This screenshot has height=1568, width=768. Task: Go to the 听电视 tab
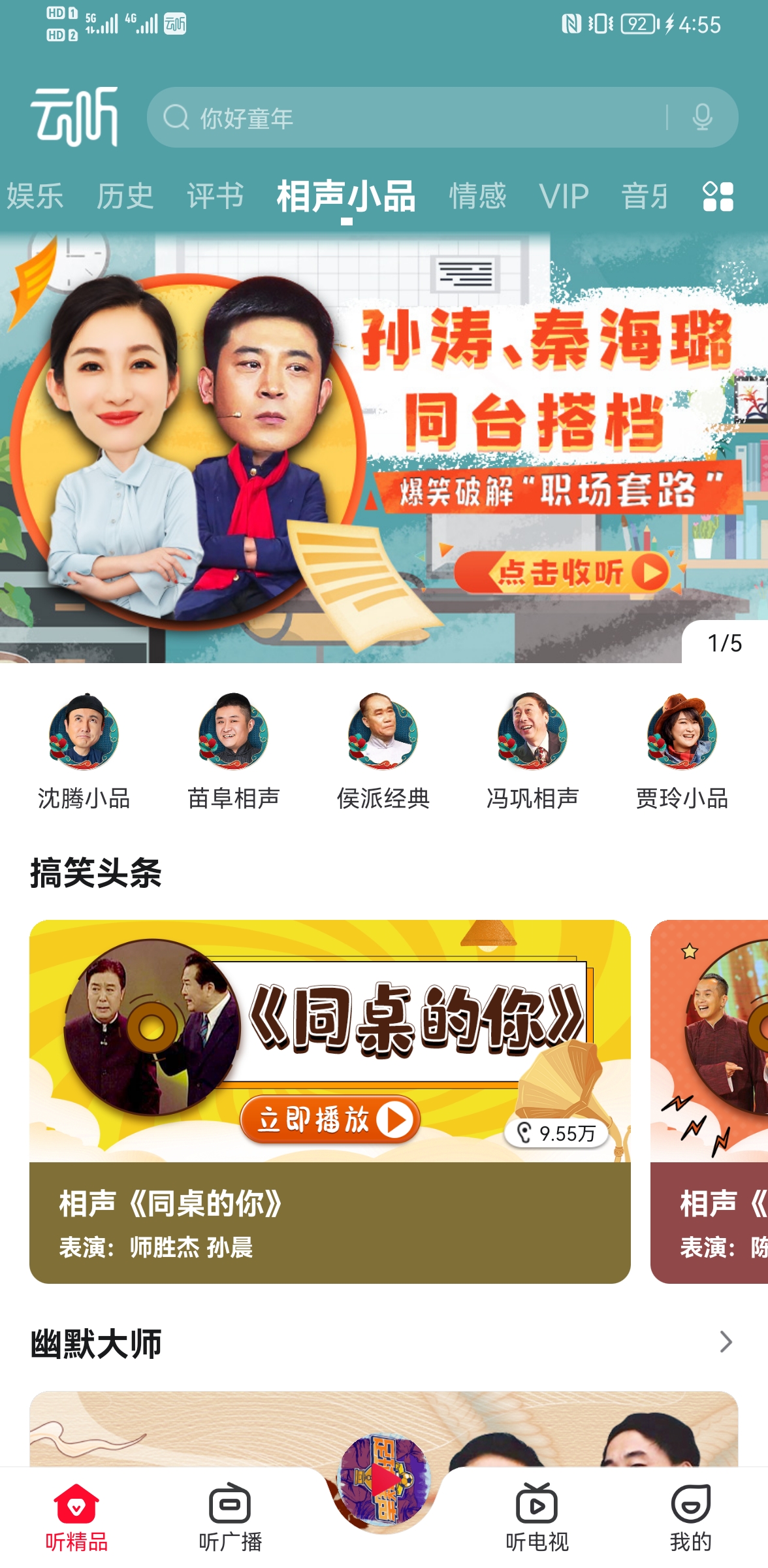tap(537, 1519)
